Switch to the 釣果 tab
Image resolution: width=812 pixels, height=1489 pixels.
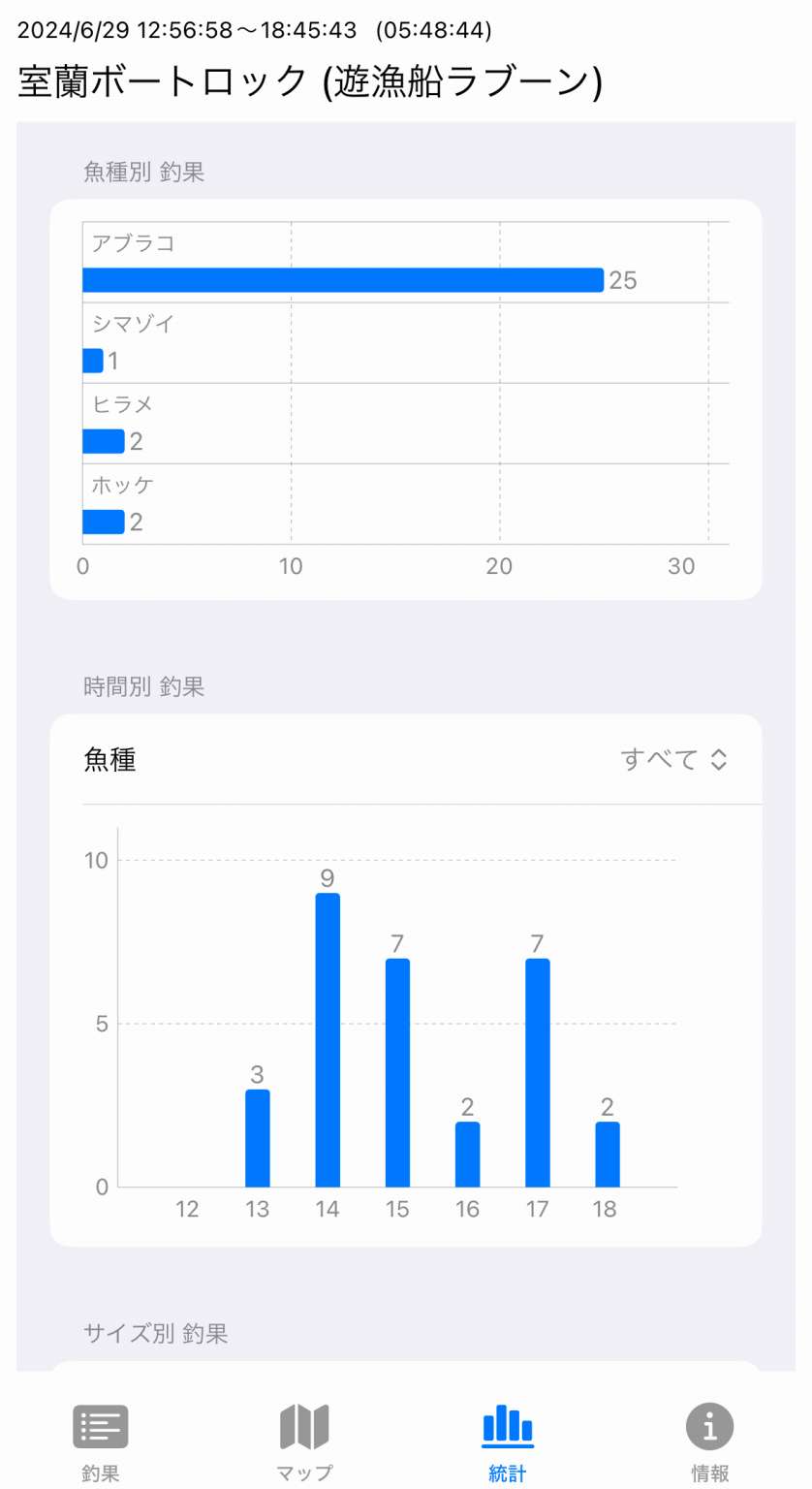click(x=101, y=1441)
